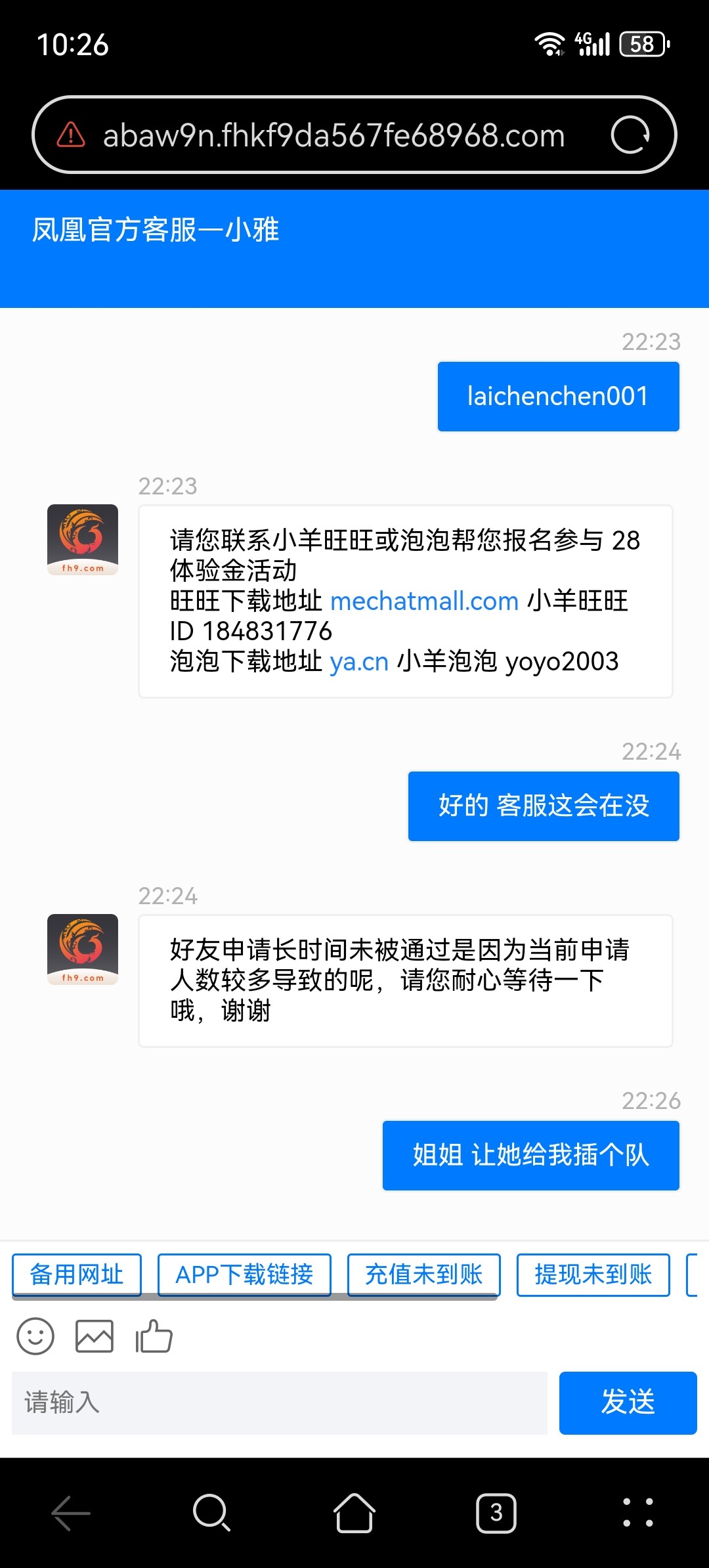The height and width of the screenshot is (1568, 709).
Task: Open the browser's more options menu
Action: 637,1513
